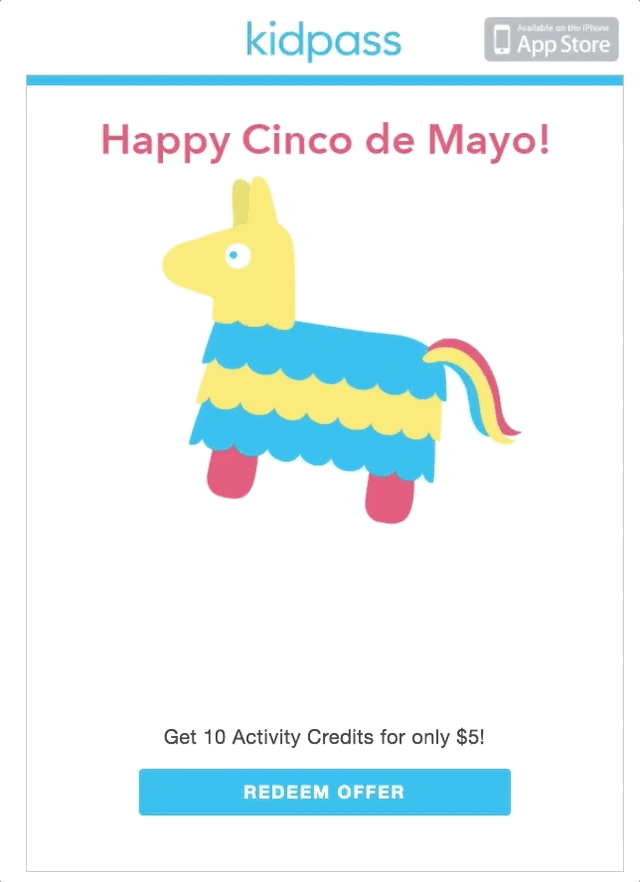This screenshot has height=882, width=640.
Task: Tap the Redeem Offer button
Action: [324, 792]
